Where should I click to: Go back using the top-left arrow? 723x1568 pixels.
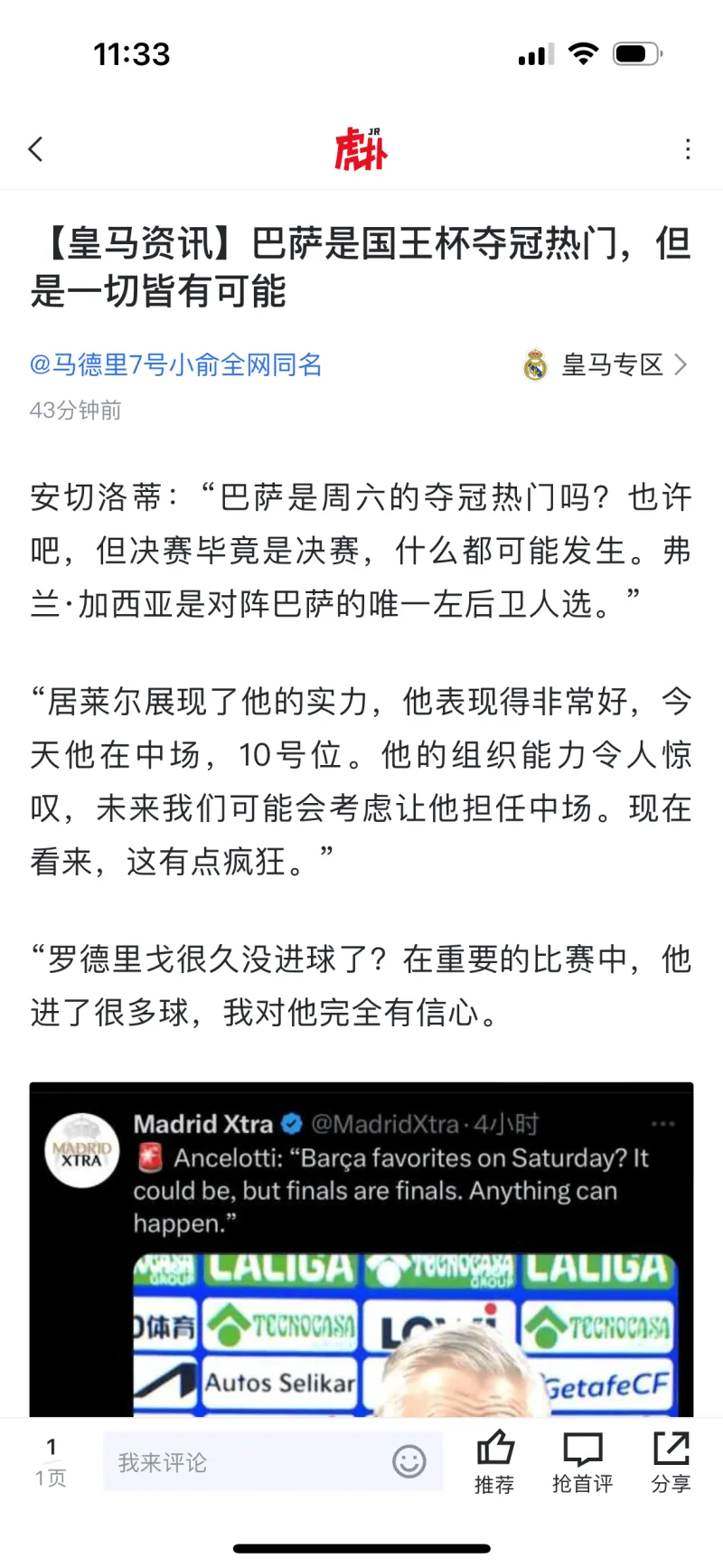(x=36, y=149)
